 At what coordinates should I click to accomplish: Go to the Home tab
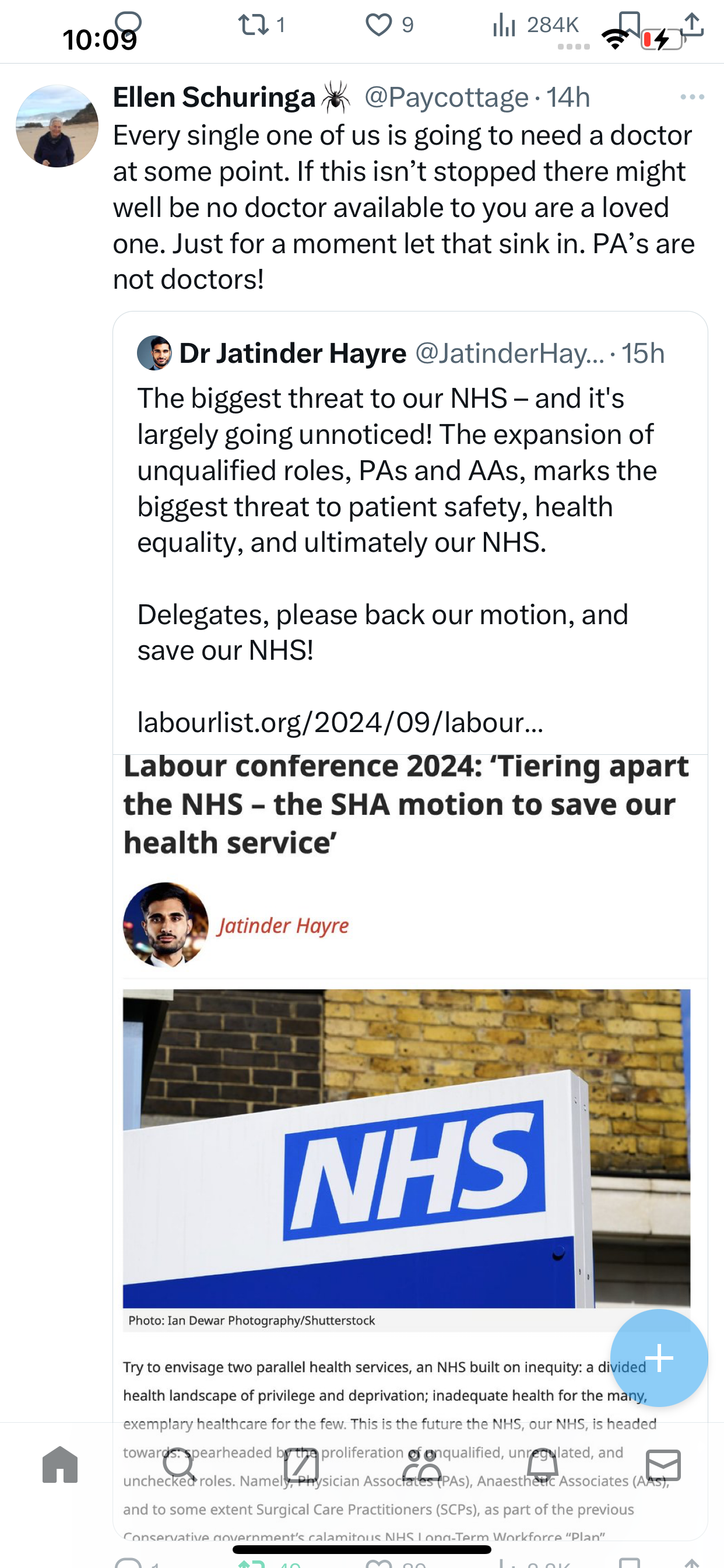coord(60,1465)
